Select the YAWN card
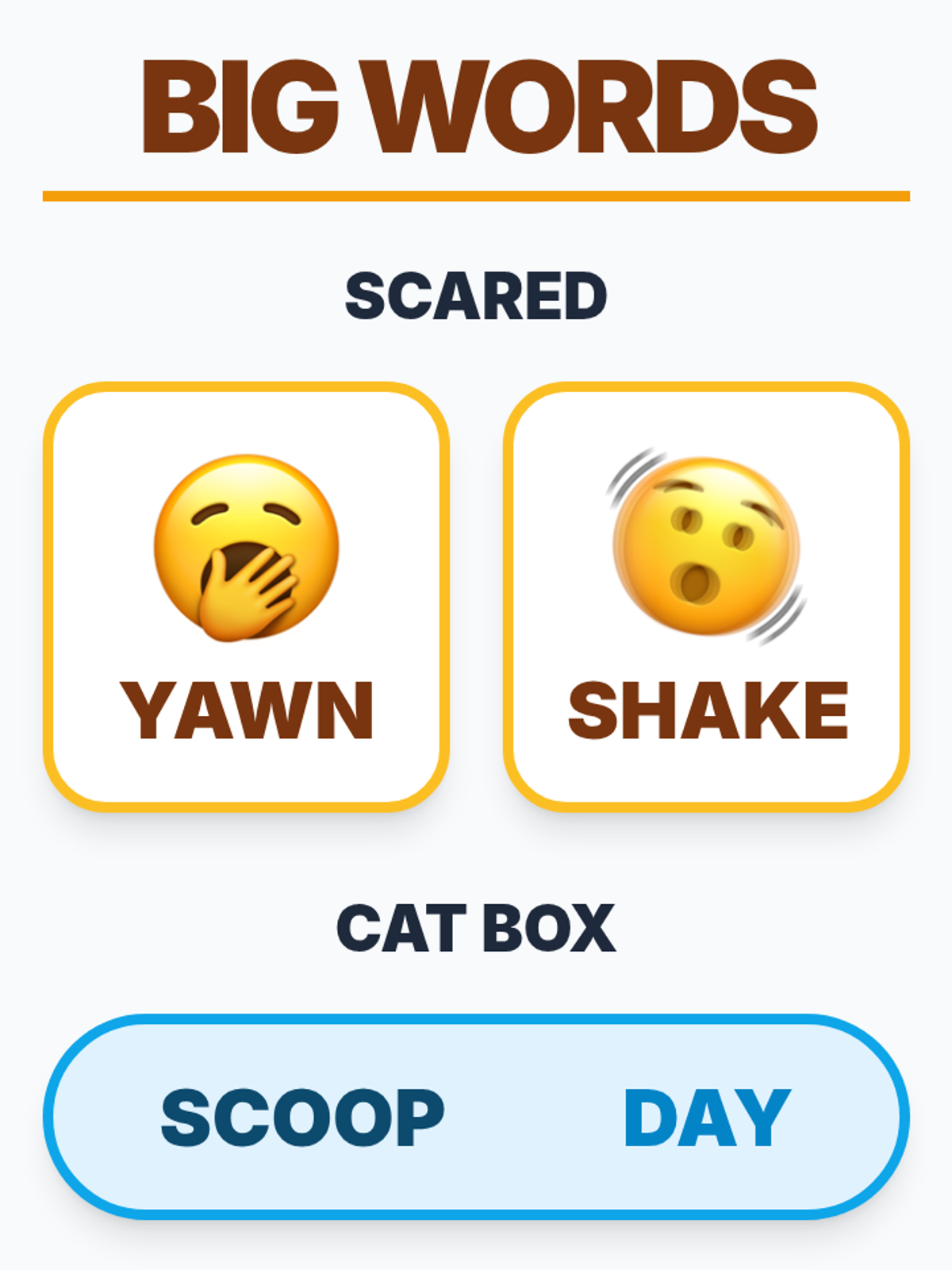 coord(246,596)
